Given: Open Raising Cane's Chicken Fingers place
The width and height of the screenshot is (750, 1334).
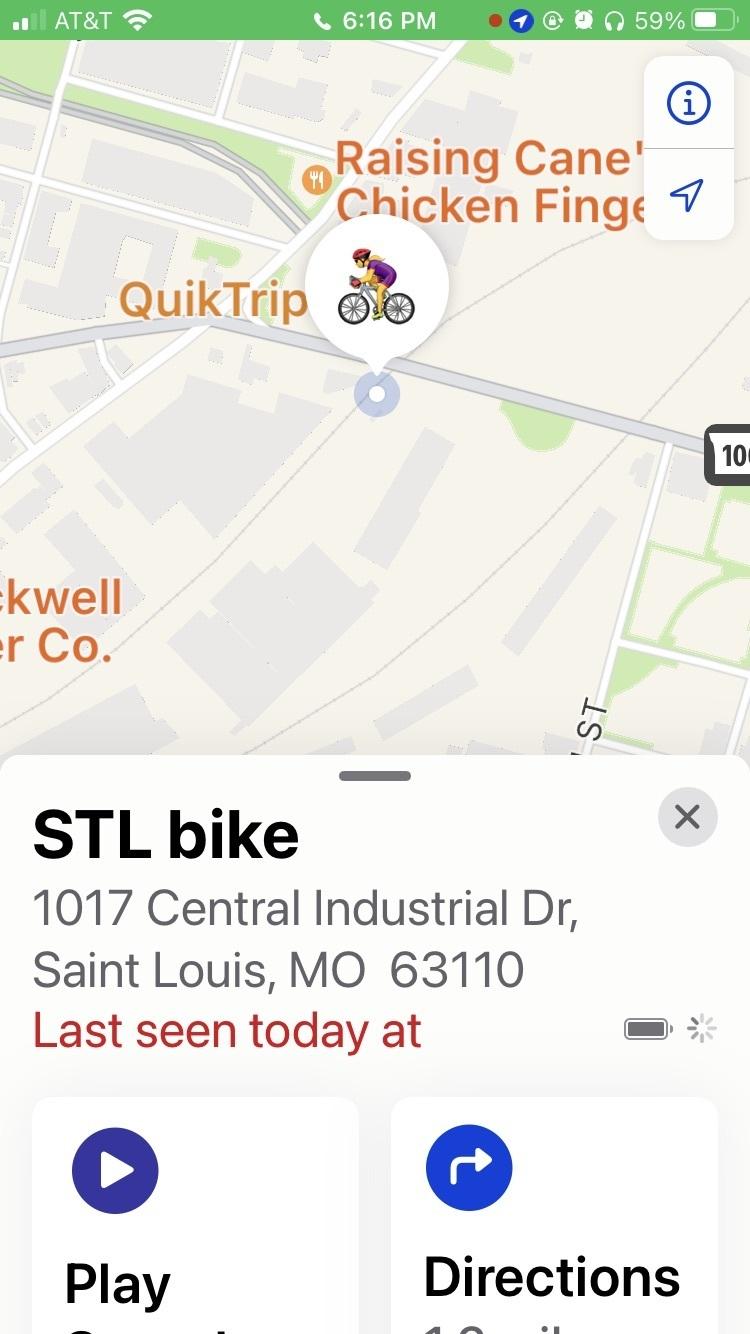Looking at the screenshot, I should pos(480,181).
